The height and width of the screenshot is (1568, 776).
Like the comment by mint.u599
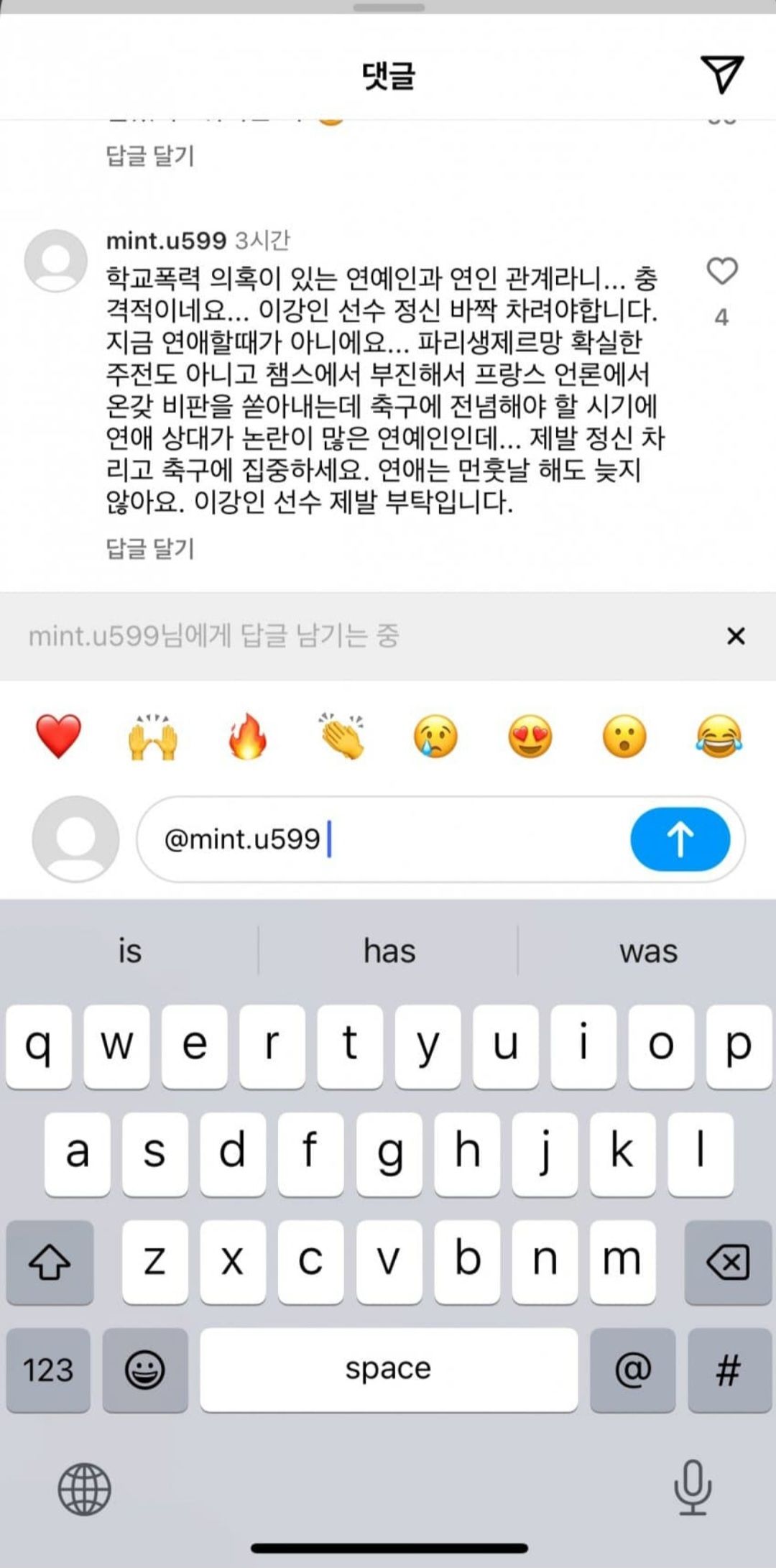point(721,272)
